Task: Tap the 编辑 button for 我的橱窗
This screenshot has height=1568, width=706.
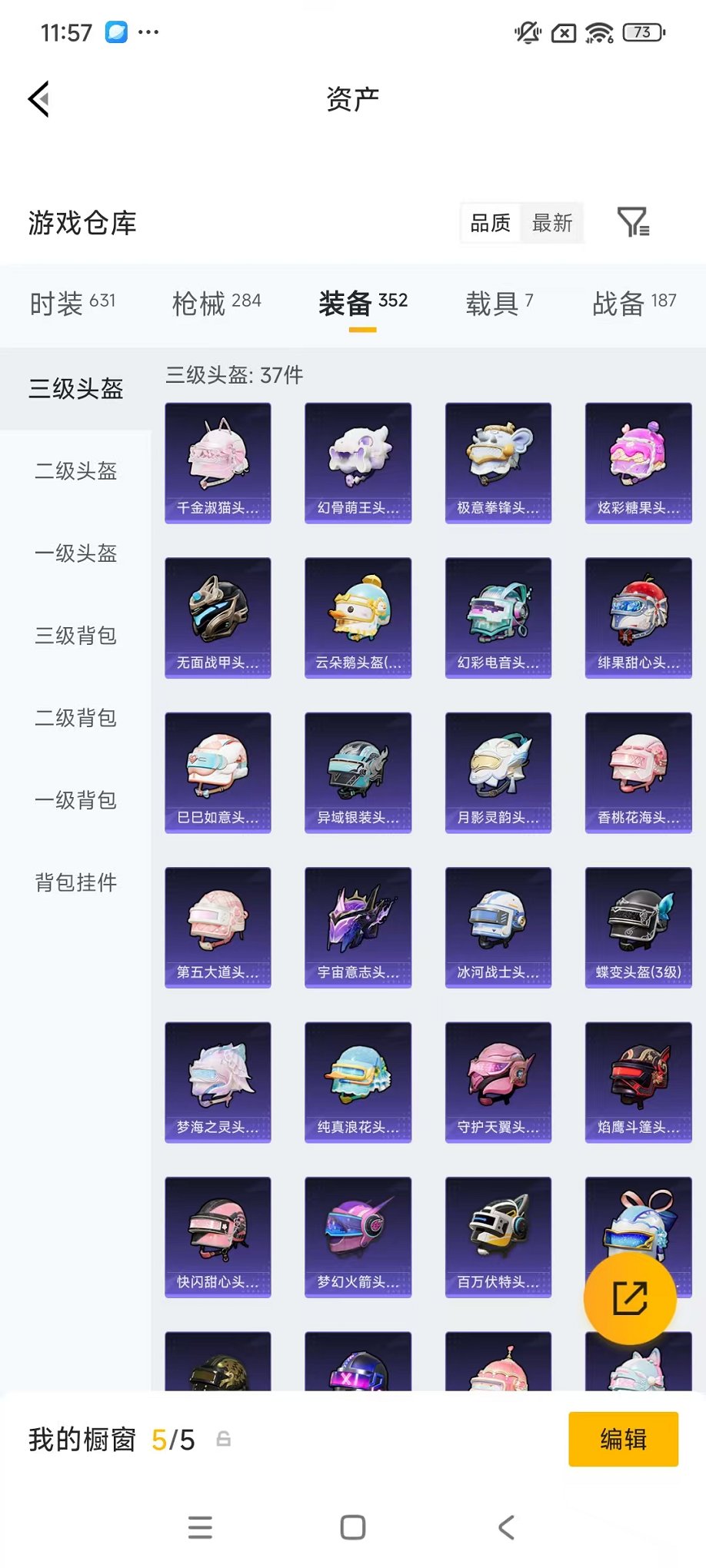Action: pyautogui.click(x=623, y=1439)
